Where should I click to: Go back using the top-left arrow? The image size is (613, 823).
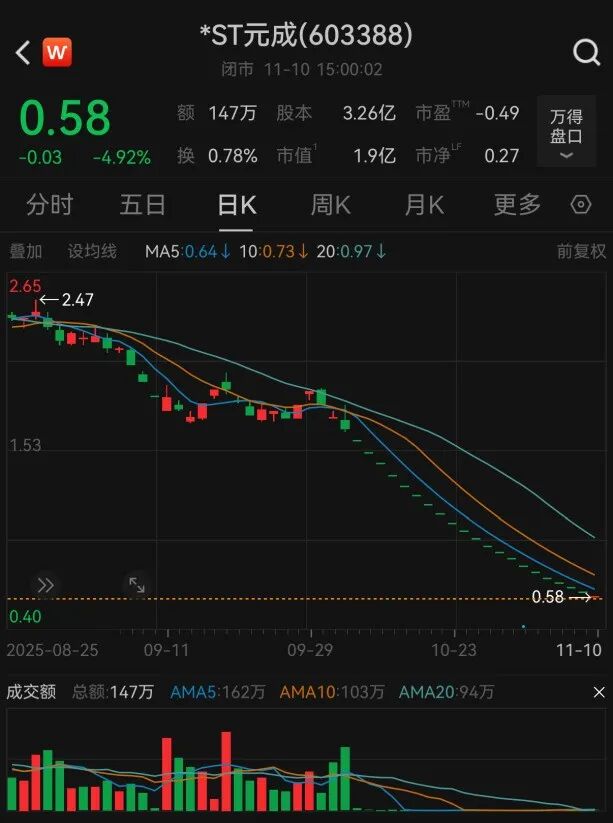tap(23, 53)
